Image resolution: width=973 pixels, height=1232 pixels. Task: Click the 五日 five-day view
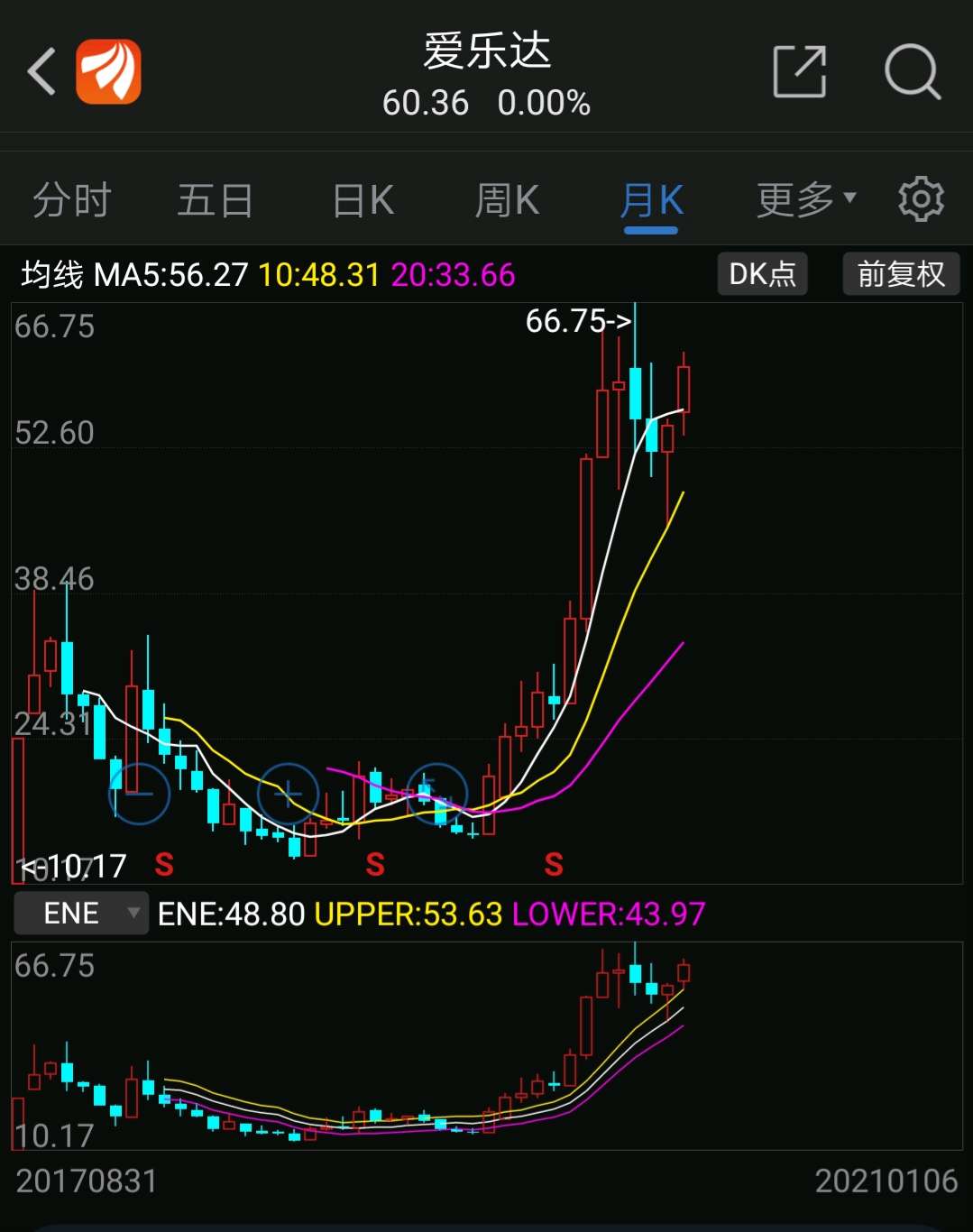point(215,199)
